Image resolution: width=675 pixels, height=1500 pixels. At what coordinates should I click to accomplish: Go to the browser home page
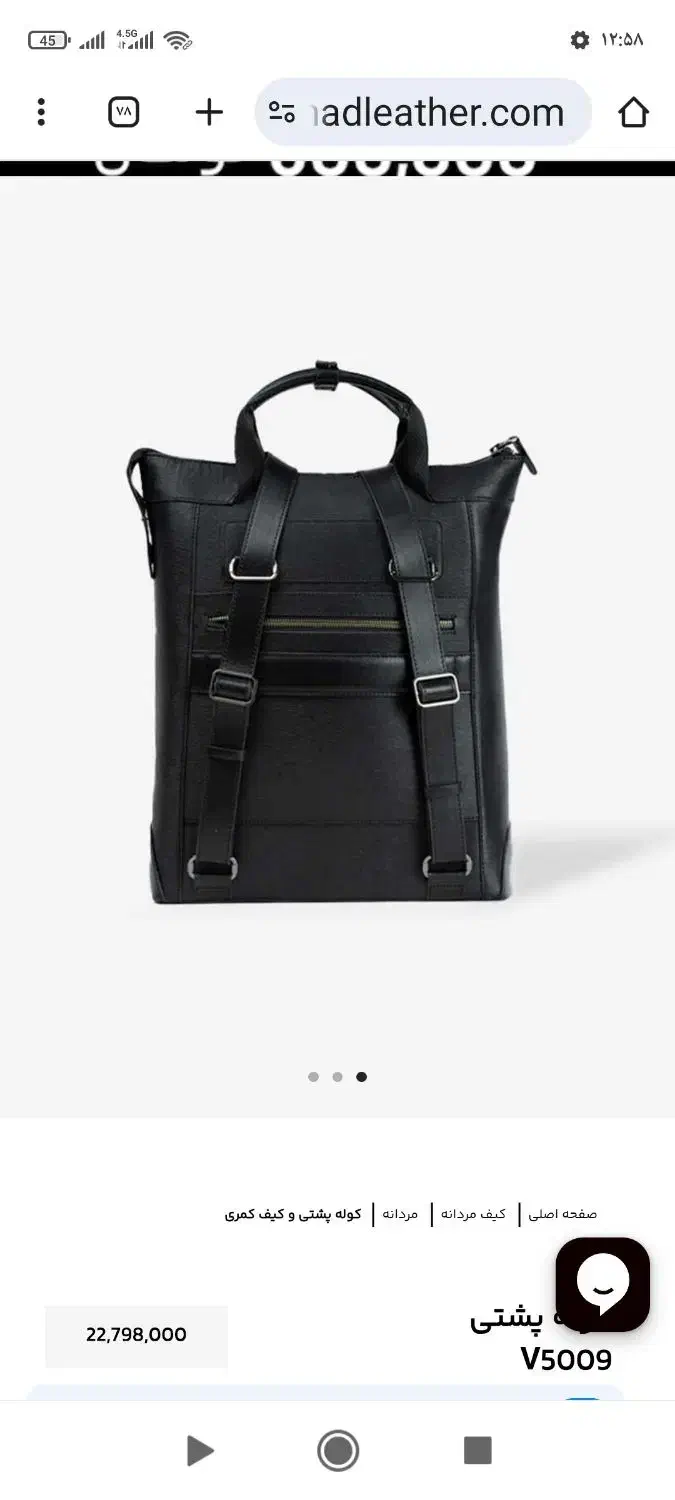[633, 112]
